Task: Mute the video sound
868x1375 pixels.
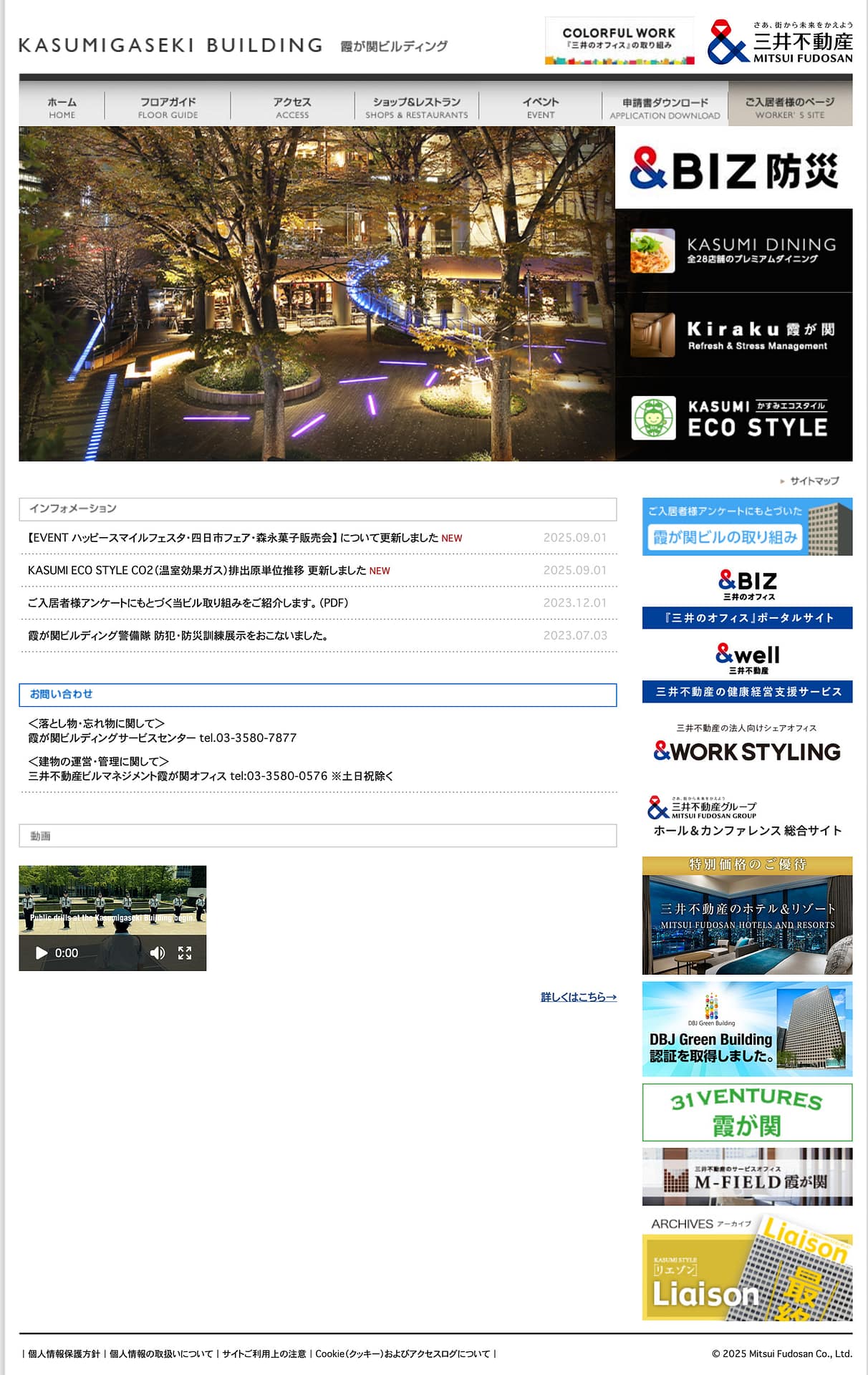Action: 158,952
